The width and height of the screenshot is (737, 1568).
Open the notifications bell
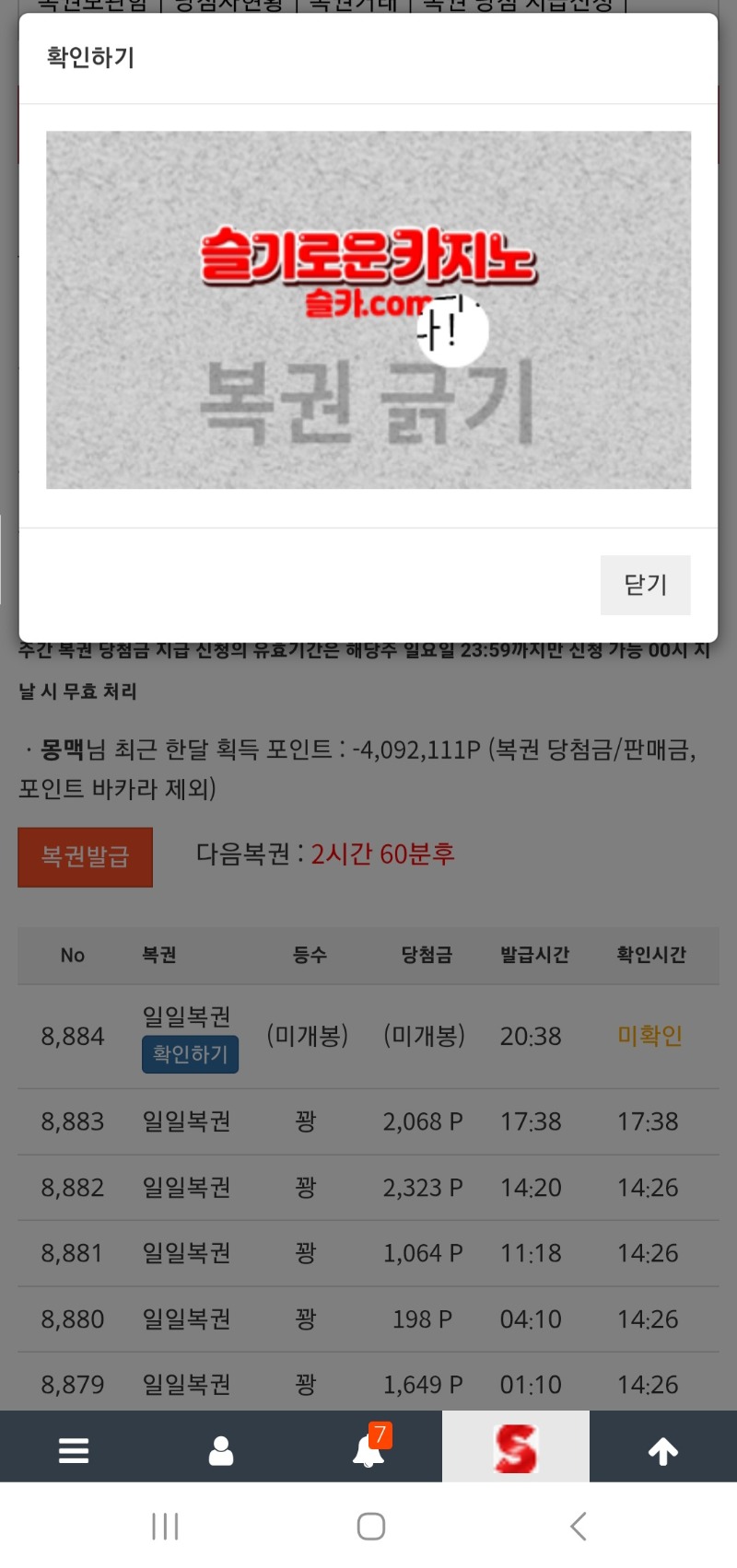pyautogui.click(x=369, y=1450)
